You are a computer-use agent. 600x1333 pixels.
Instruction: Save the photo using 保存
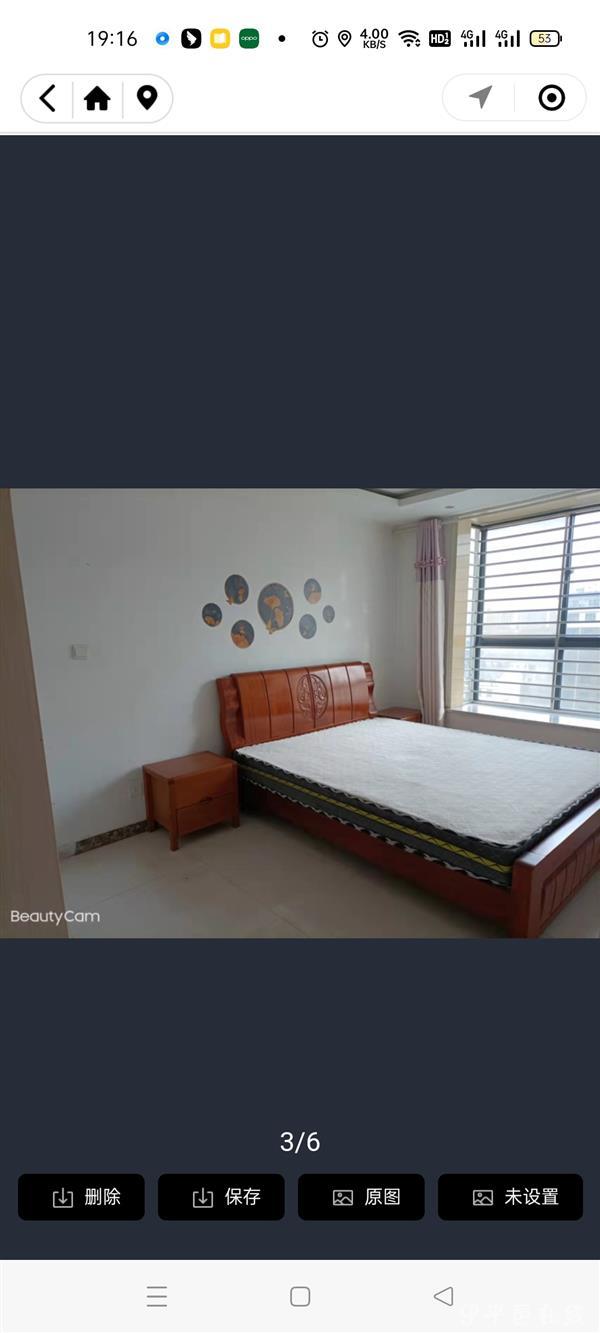(x=221, y=1197)
